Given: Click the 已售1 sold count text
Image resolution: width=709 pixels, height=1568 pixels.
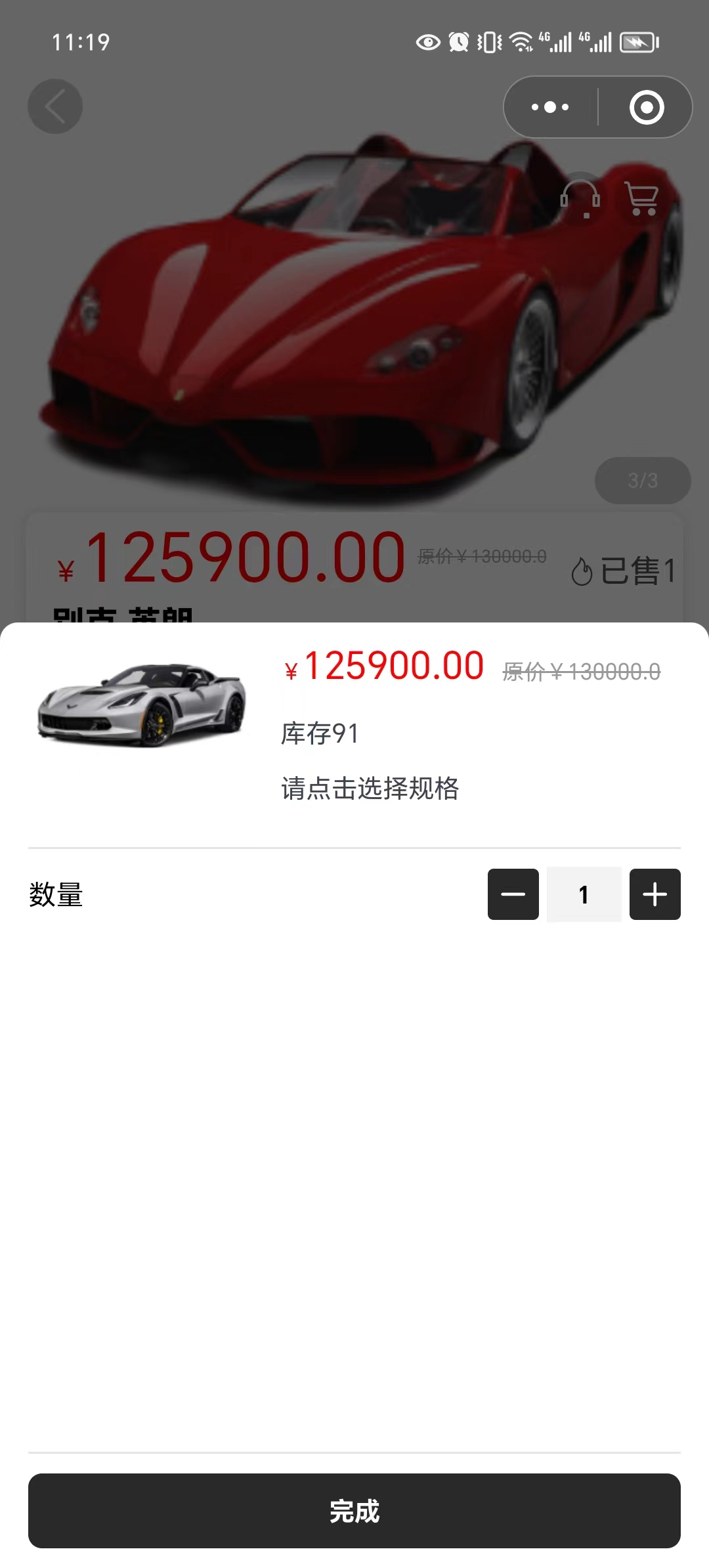Looking at the screenshot, I should click(x=638, y=571).
